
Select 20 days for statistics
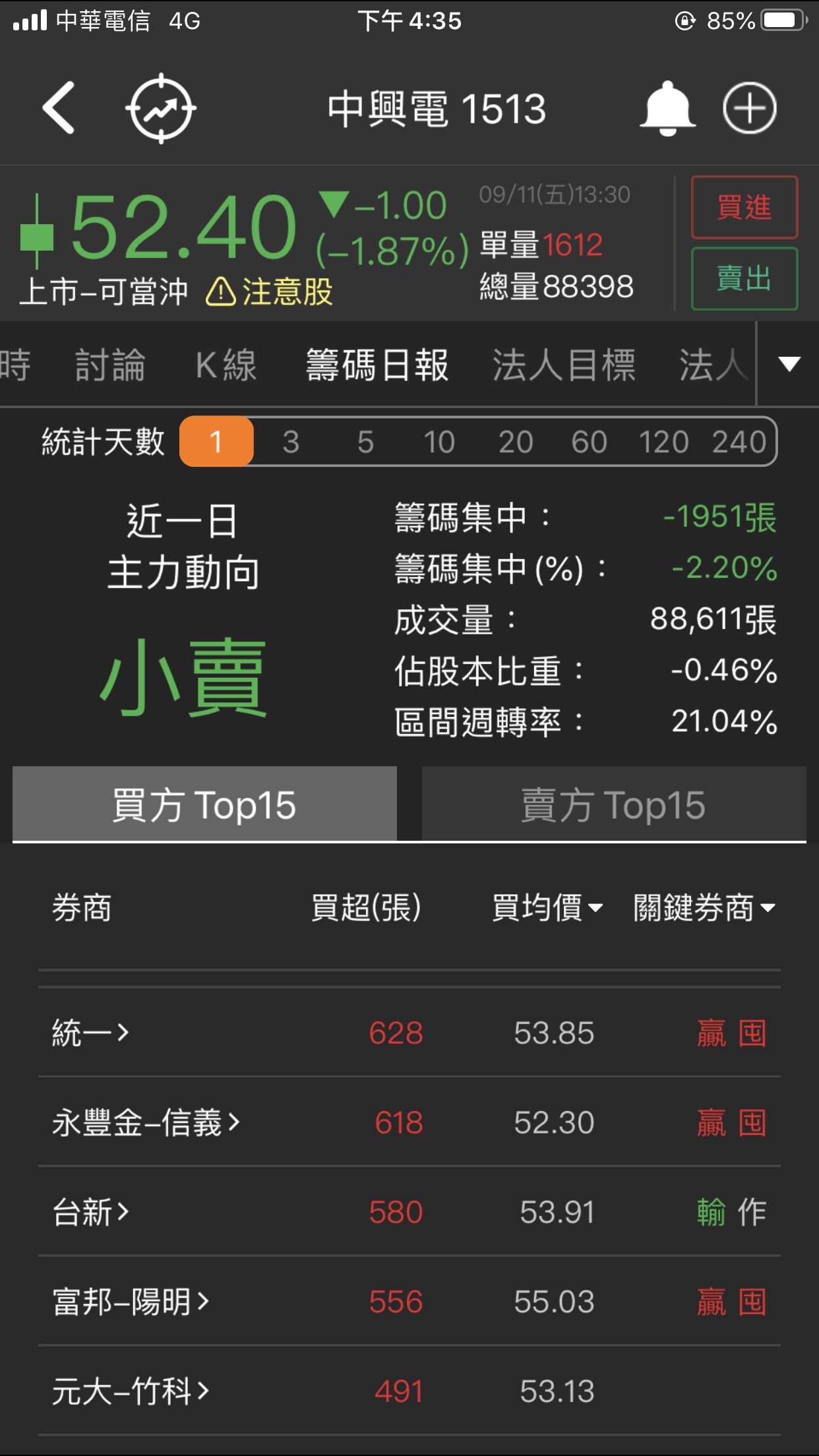pos(515,442)
